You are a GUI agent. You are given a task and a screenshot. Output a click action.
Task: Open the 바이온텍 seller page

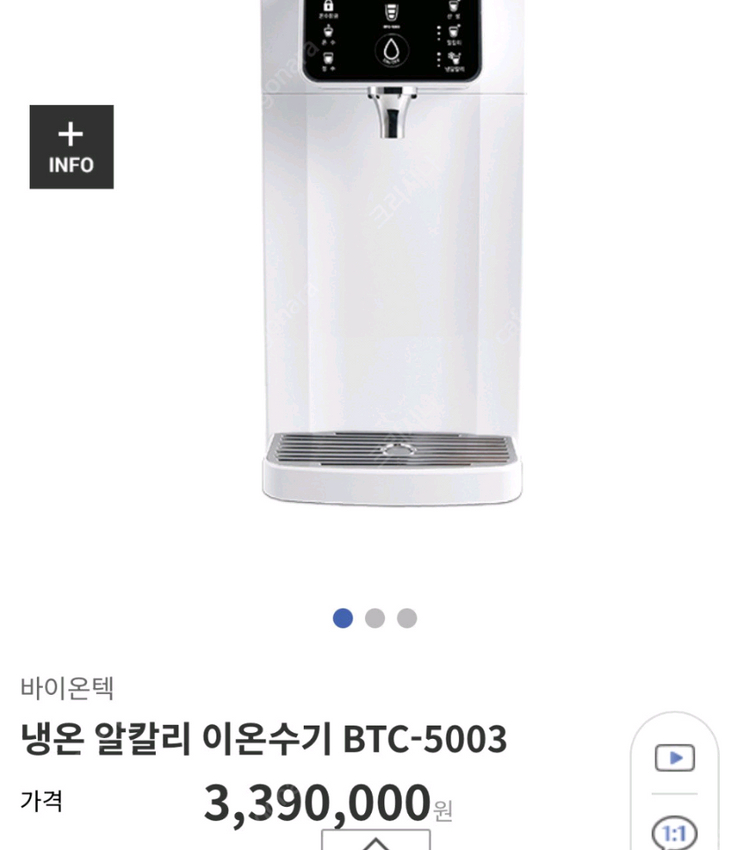(70, 686)
